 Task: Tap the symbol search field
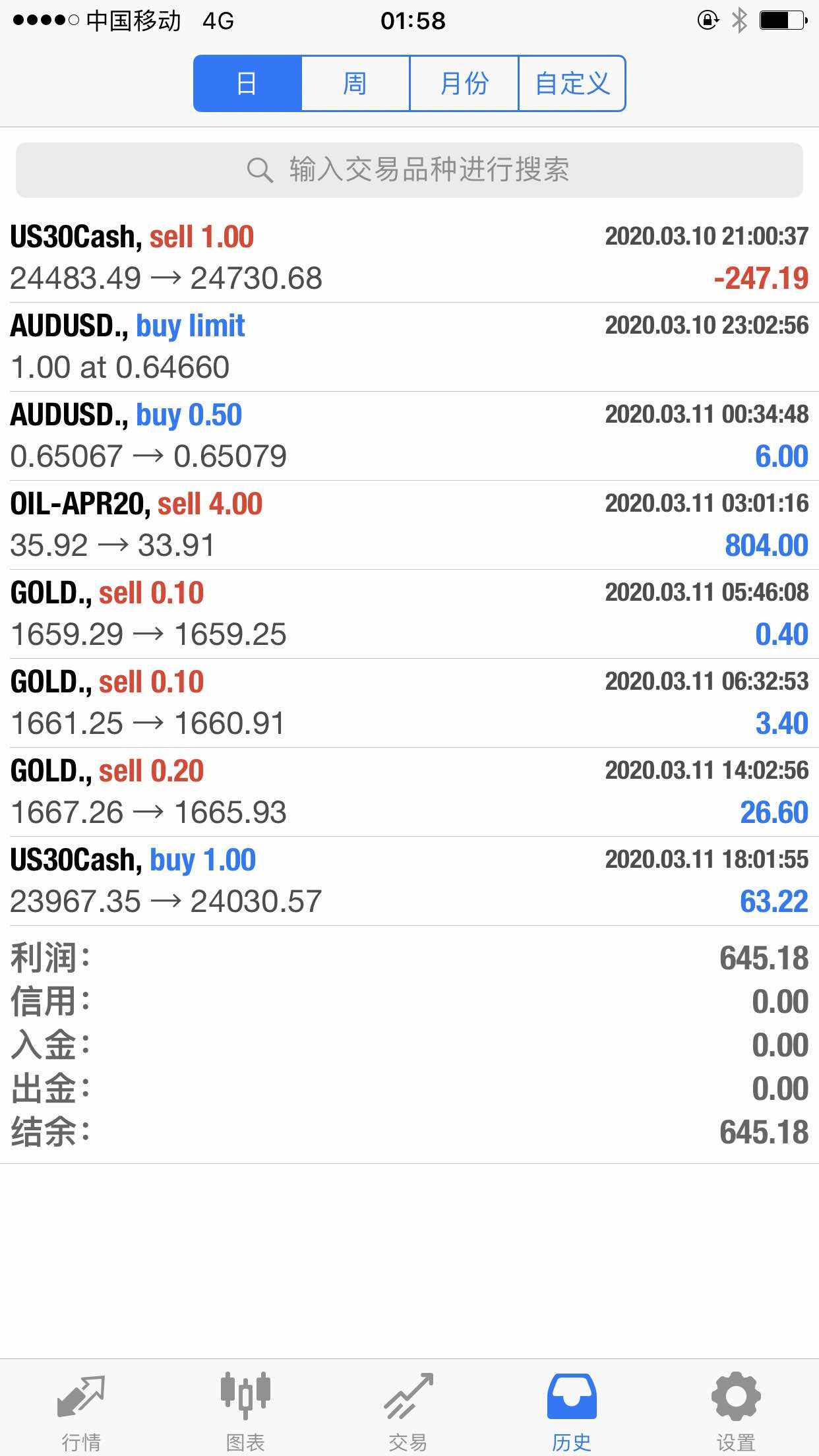click(409, 170)
